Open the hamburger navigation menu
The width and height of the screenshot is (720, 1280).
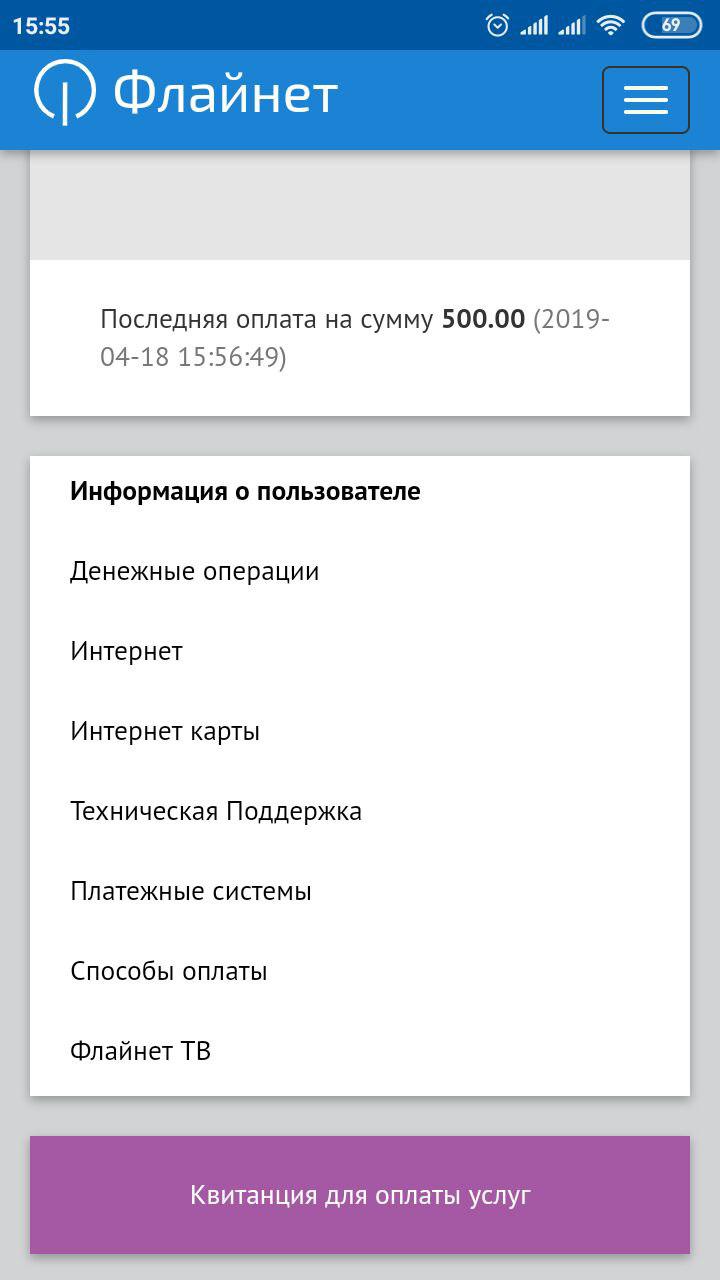(645, 100)
